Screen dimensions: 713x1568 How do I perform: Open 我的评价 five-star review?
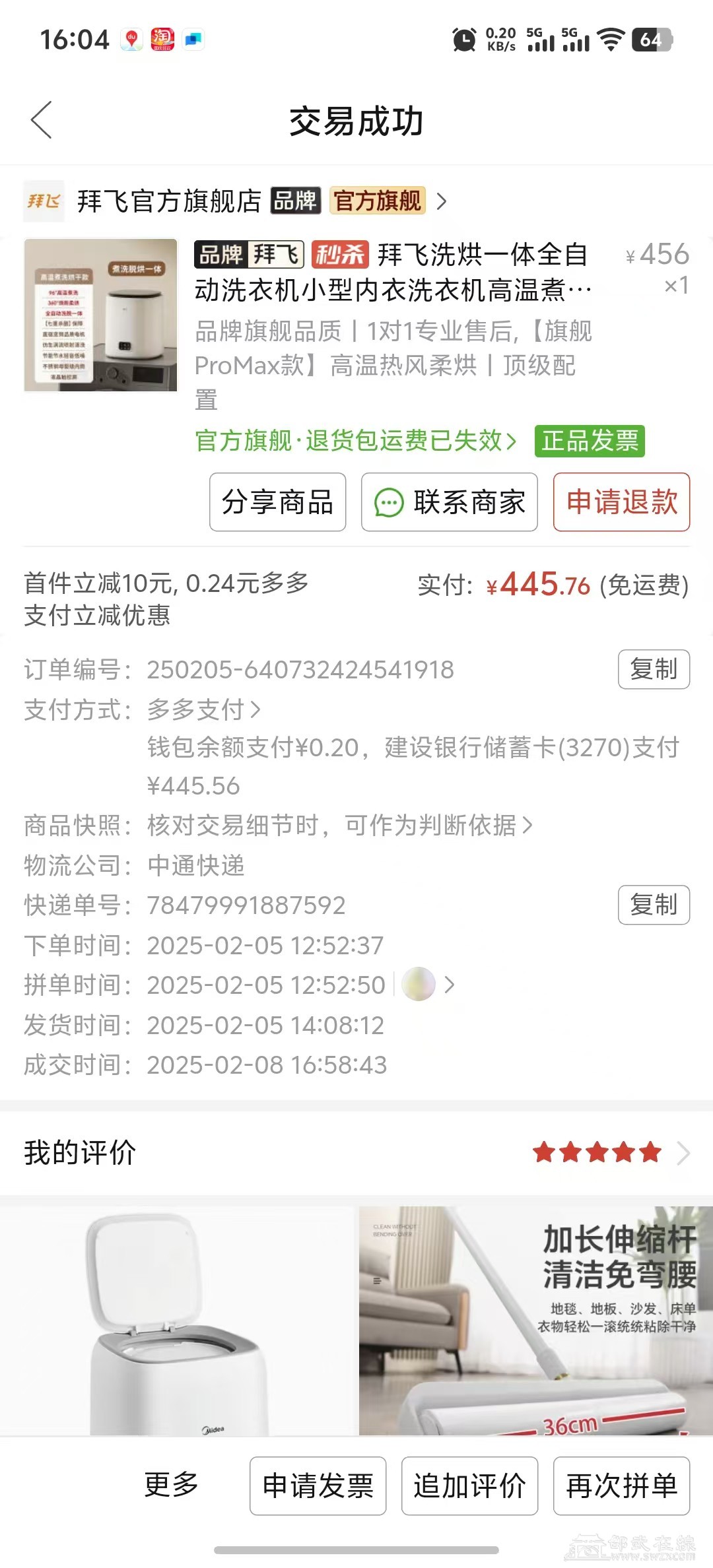611,1153
